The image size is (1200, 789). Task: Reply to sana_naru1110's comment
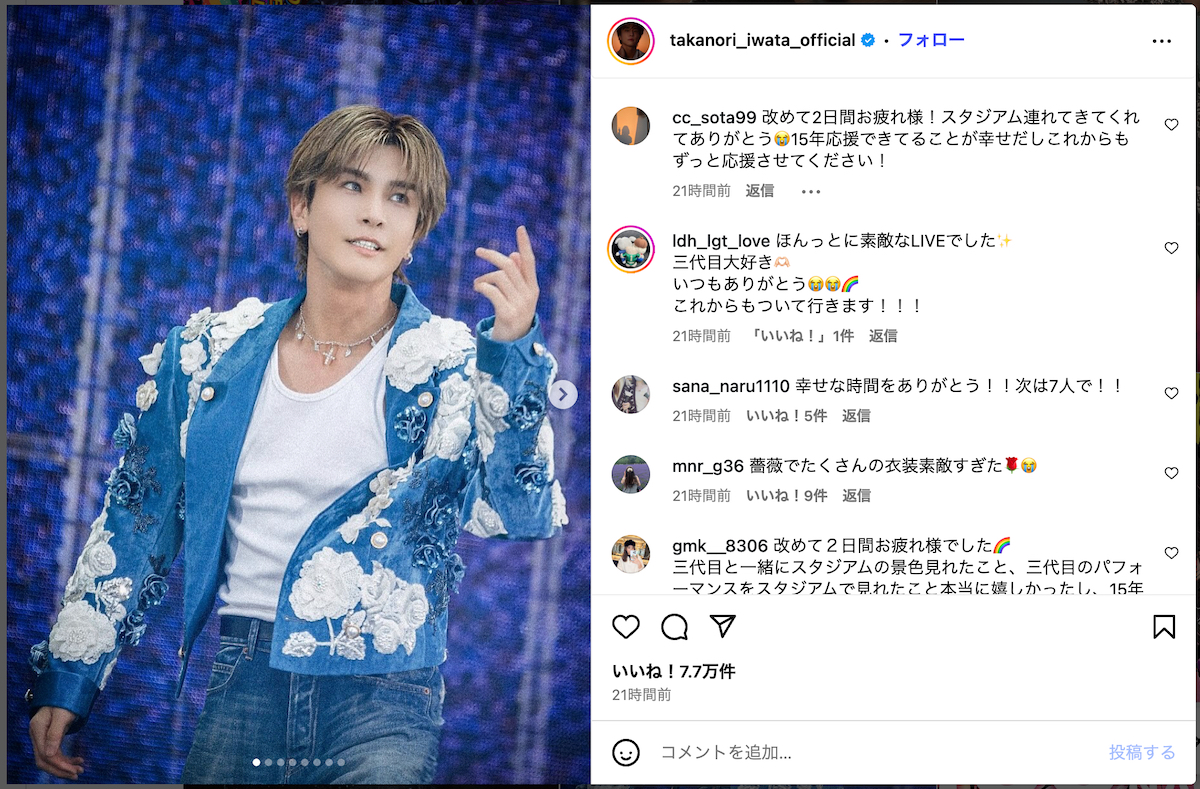tap(856, 415)
